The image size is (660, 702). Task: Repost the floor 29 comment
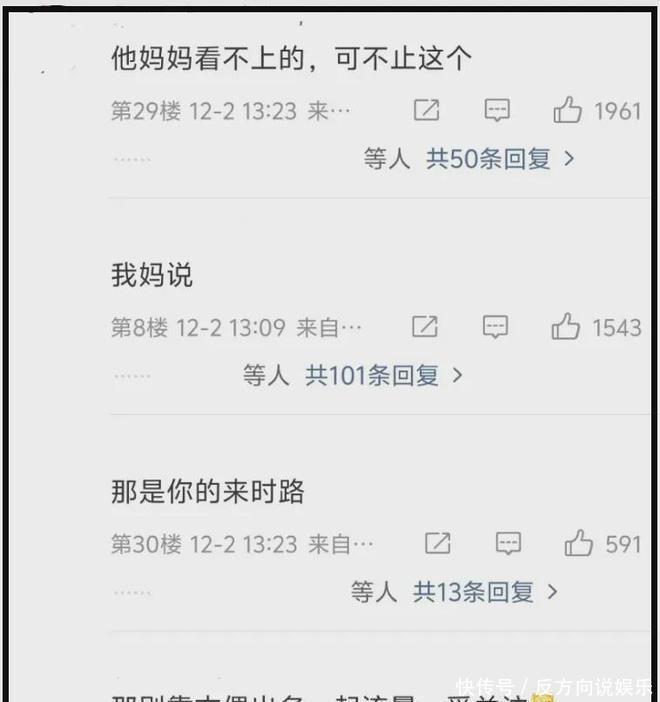tap(427, 110)
